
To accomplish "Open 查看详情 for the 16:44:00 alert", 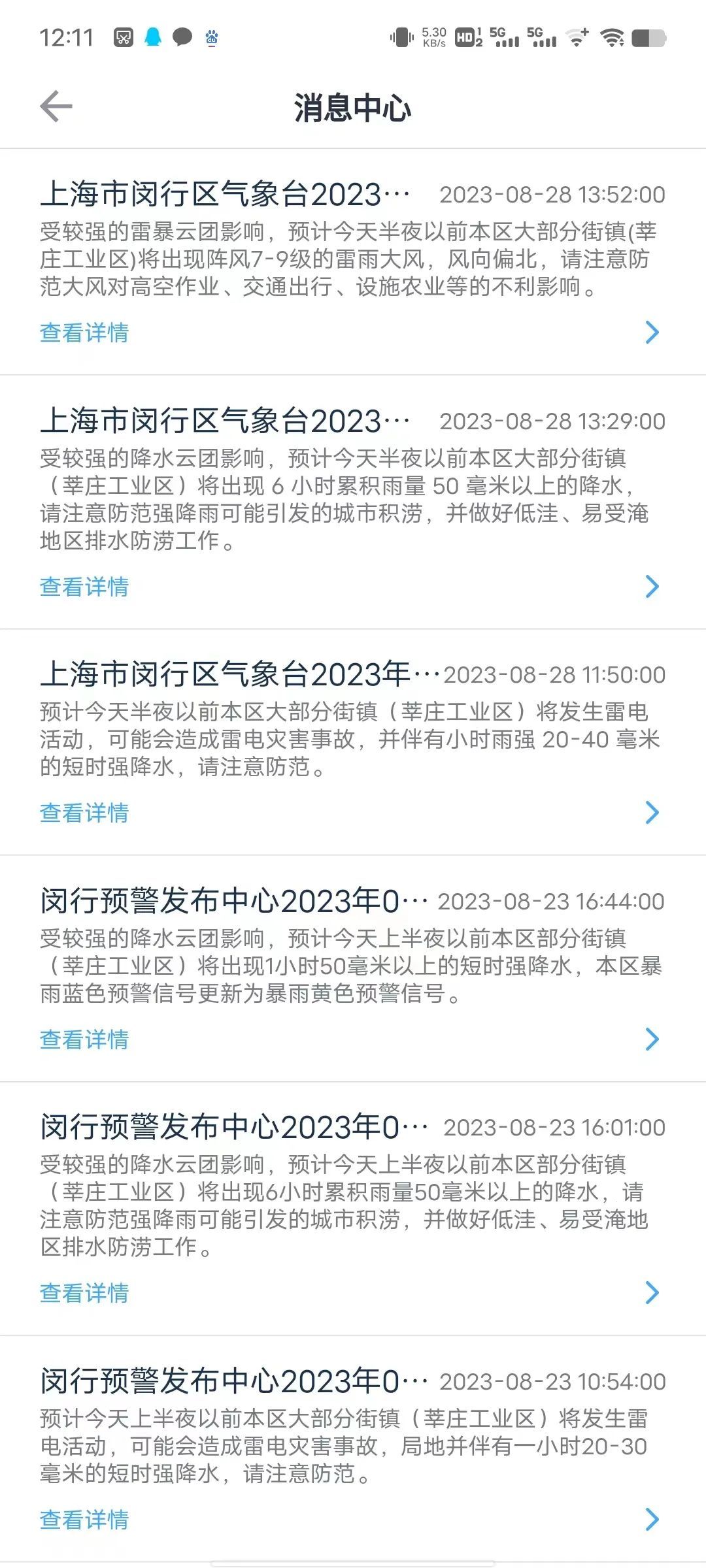I will pos(84,1039).
